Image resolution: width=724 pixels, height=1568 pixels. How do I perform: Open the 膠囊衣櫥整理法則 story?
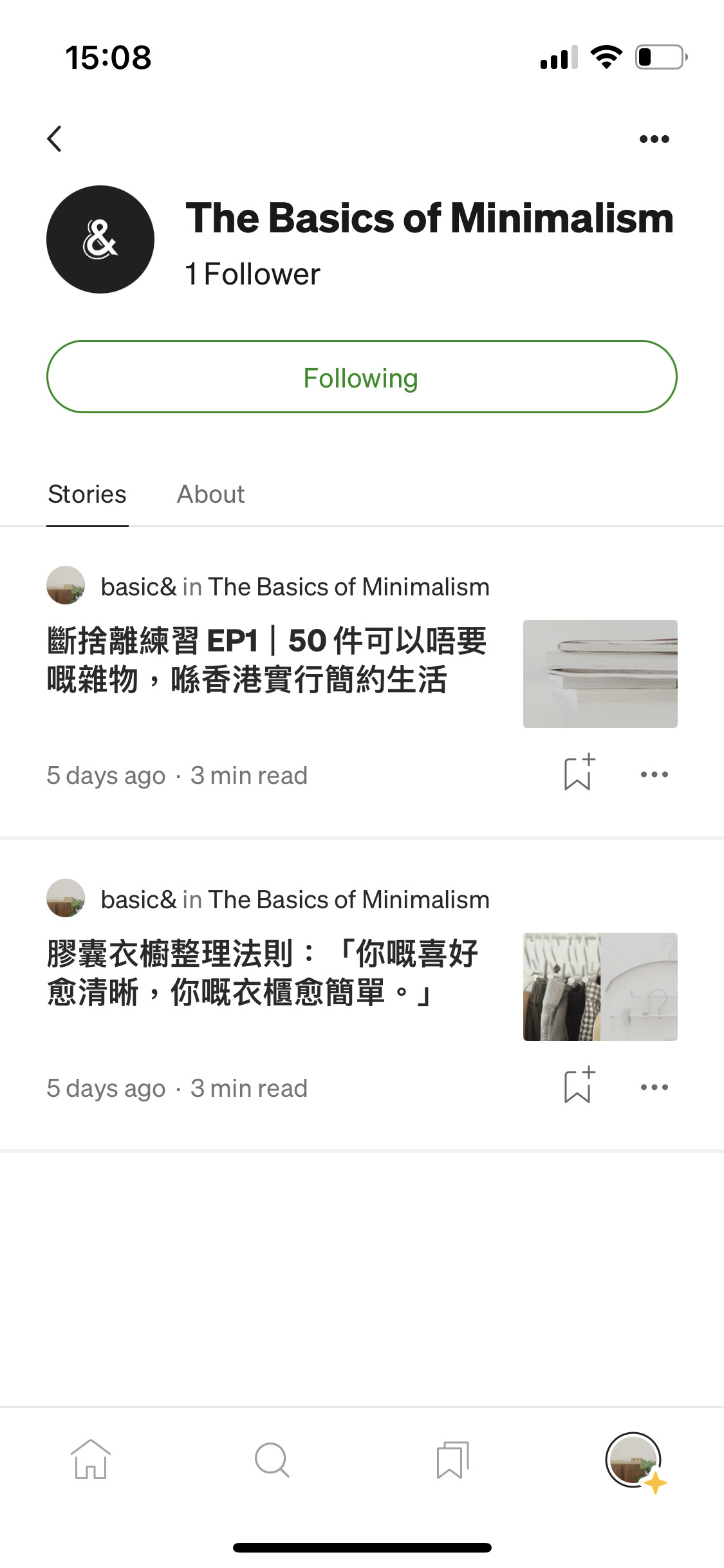coord(263,973)
